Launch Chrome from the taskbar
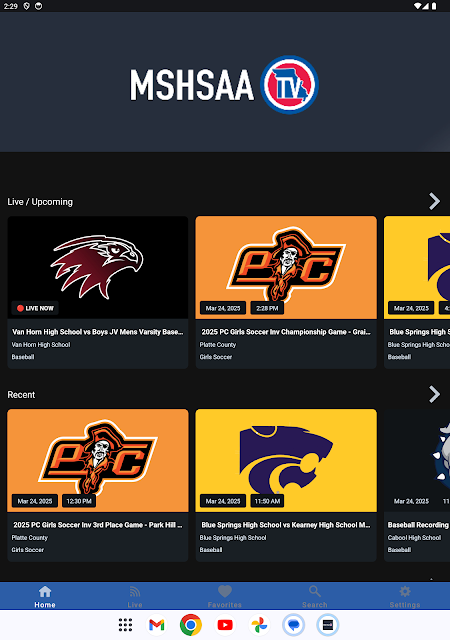The height and width of the screenshot is (640, 450). click(191, 624)
